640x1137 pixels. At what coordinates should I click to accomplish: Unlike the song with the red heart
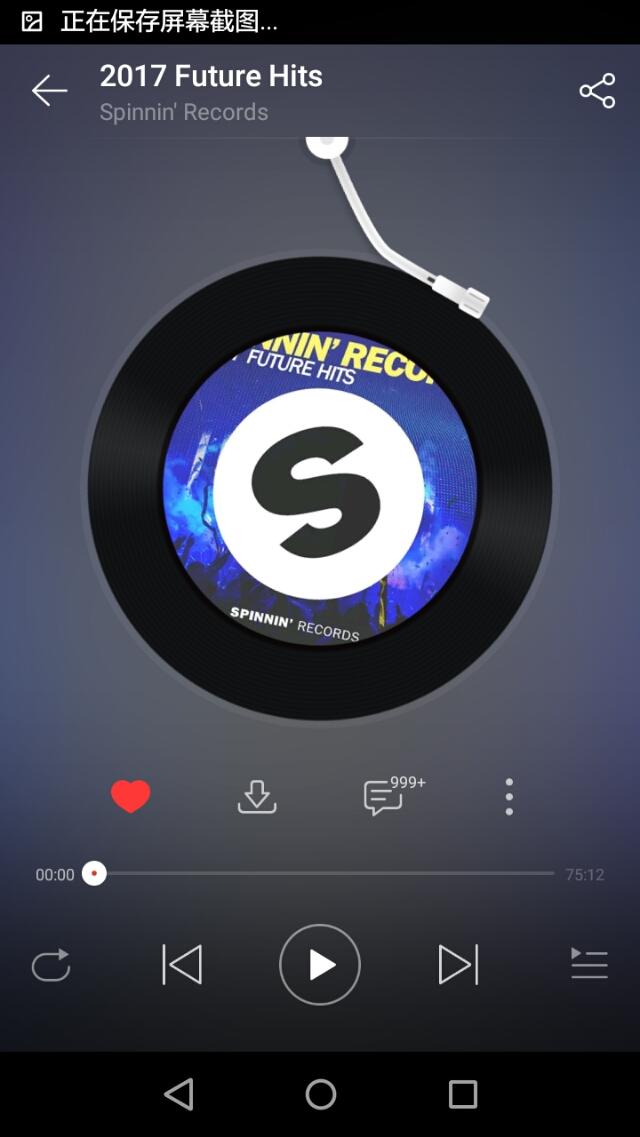click(x=130, y=796)
